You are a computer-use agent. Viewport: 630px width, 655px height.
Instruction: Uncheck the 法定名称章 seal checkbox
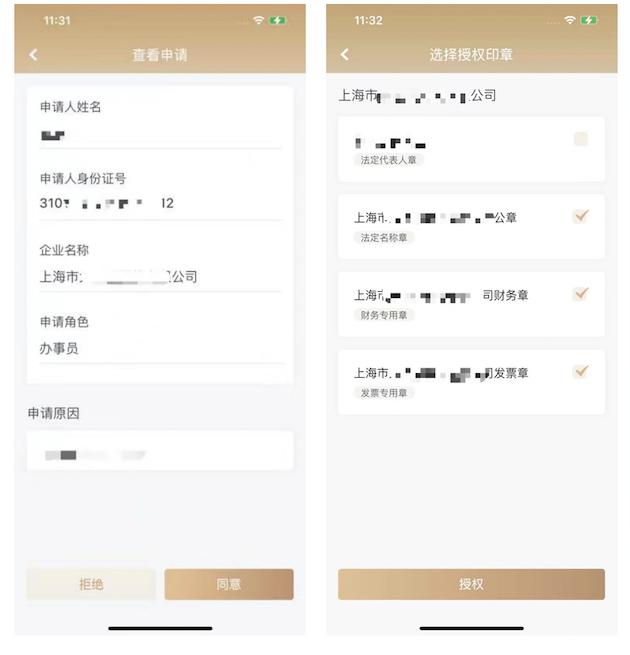(x=581, y=216)
